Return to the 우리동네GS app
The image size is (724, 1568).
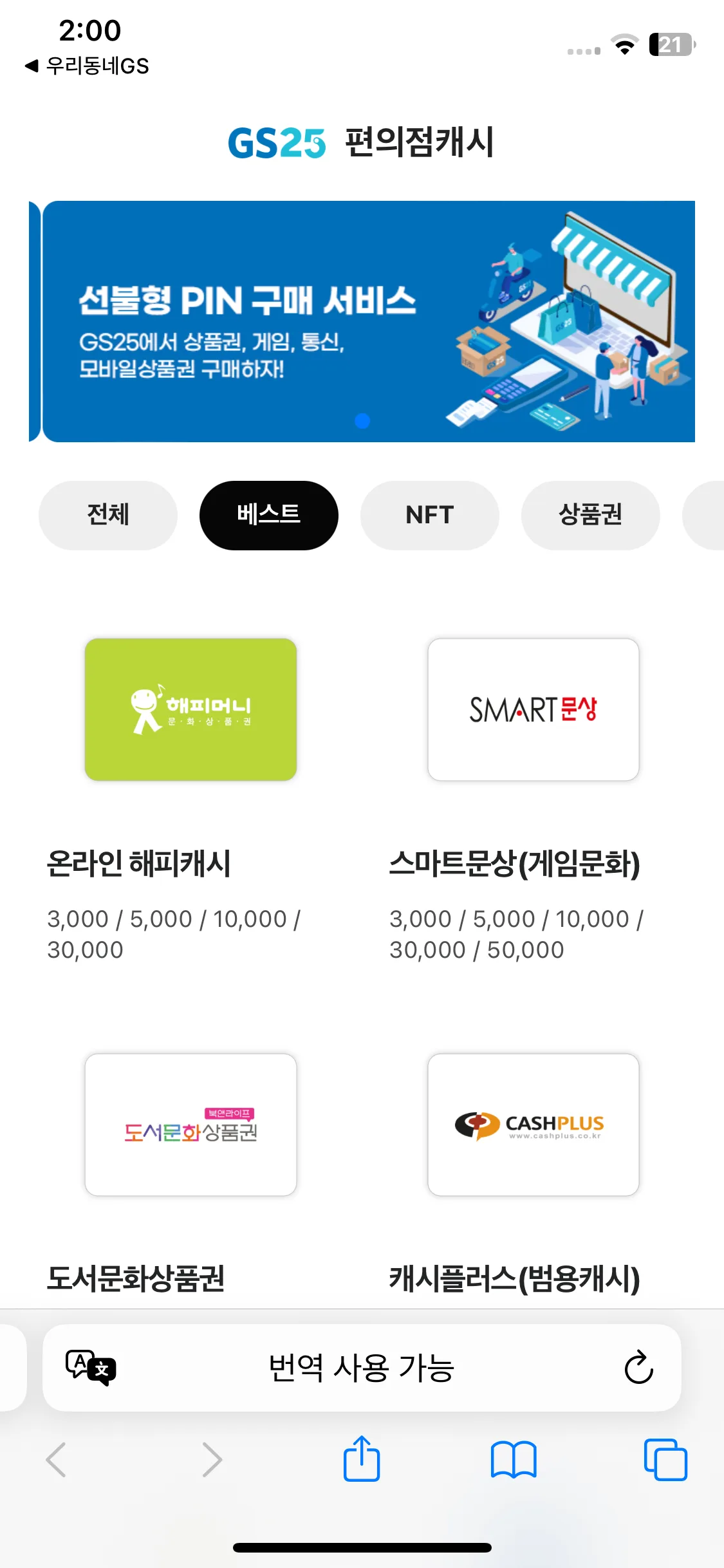(87, 66)
